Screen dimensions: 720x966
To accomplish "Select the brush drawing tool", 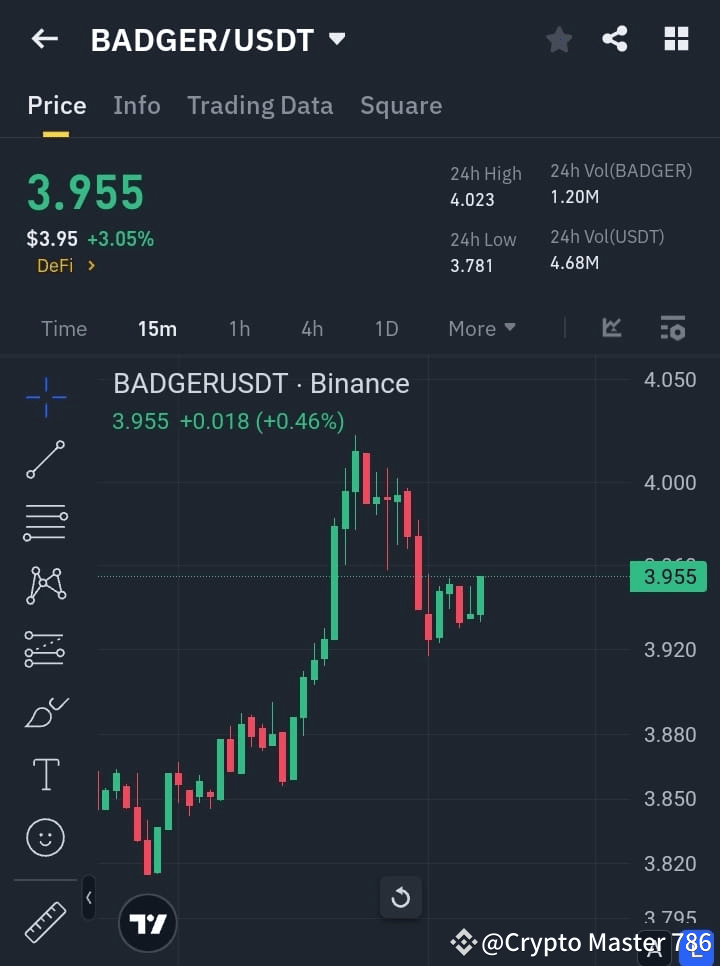I will (45, 712).
